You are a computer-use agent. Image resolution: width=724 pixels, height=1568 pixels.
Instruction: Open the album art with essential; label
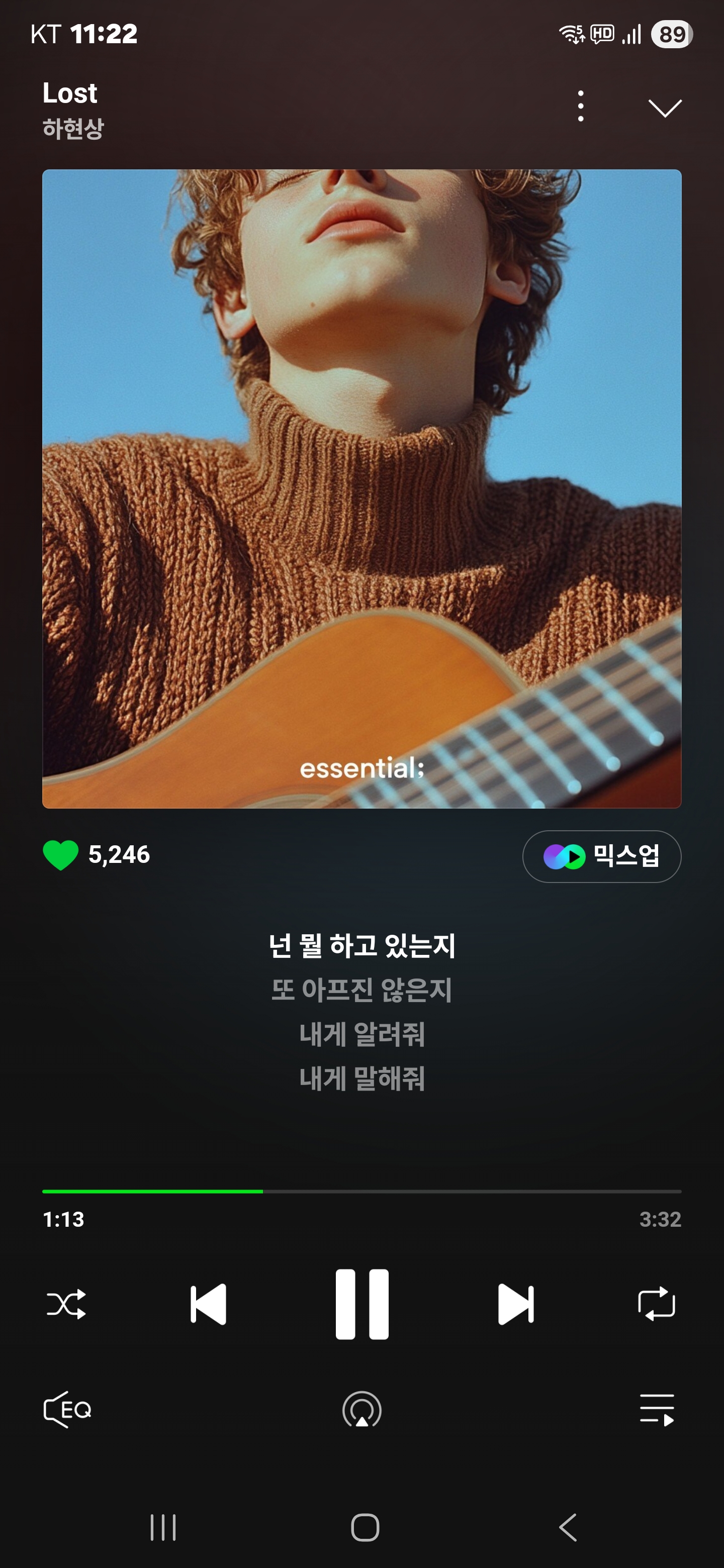click(361, 488)
